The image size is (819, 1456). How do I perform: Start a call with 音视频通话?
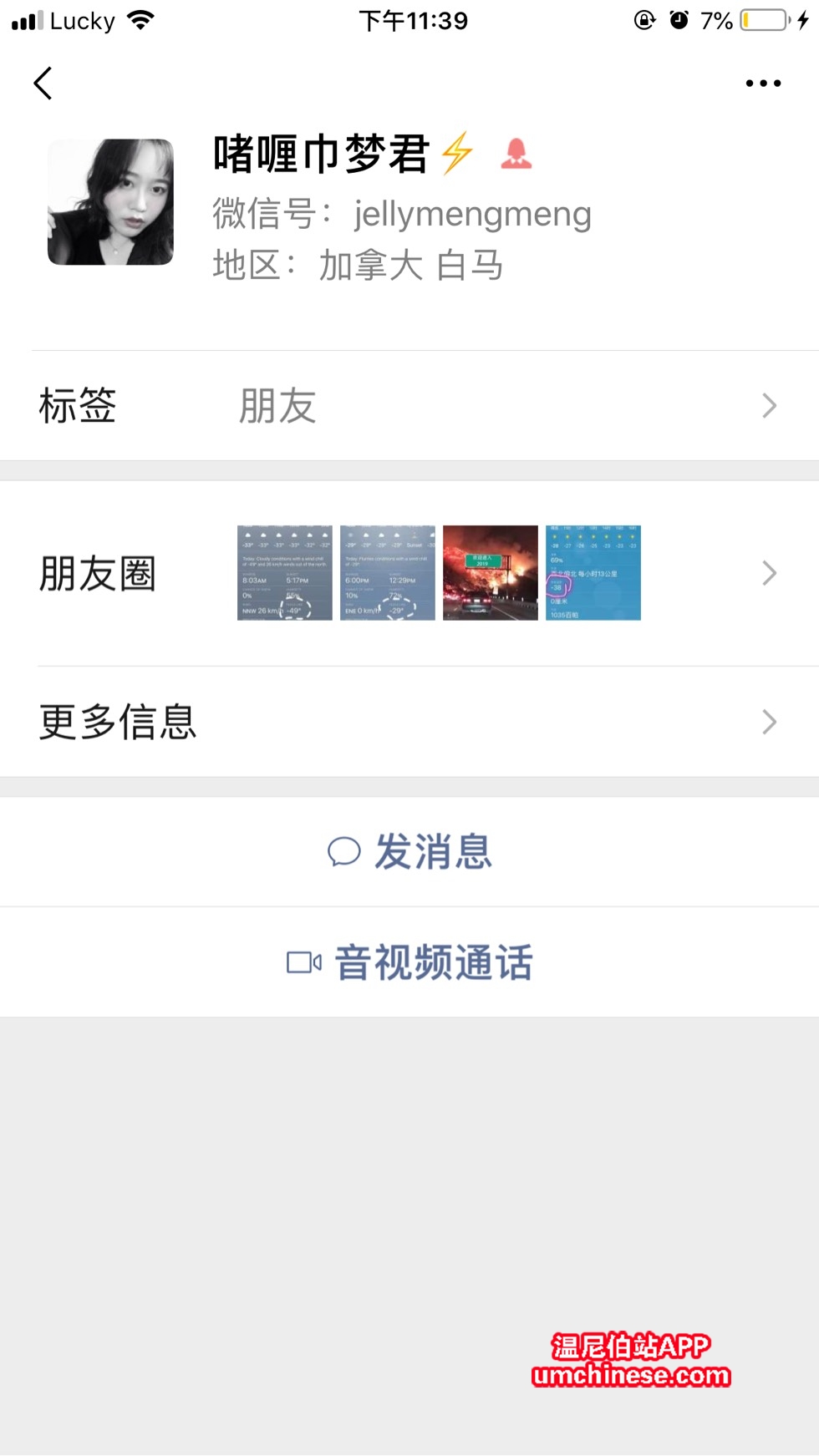[x=409, y=962]
